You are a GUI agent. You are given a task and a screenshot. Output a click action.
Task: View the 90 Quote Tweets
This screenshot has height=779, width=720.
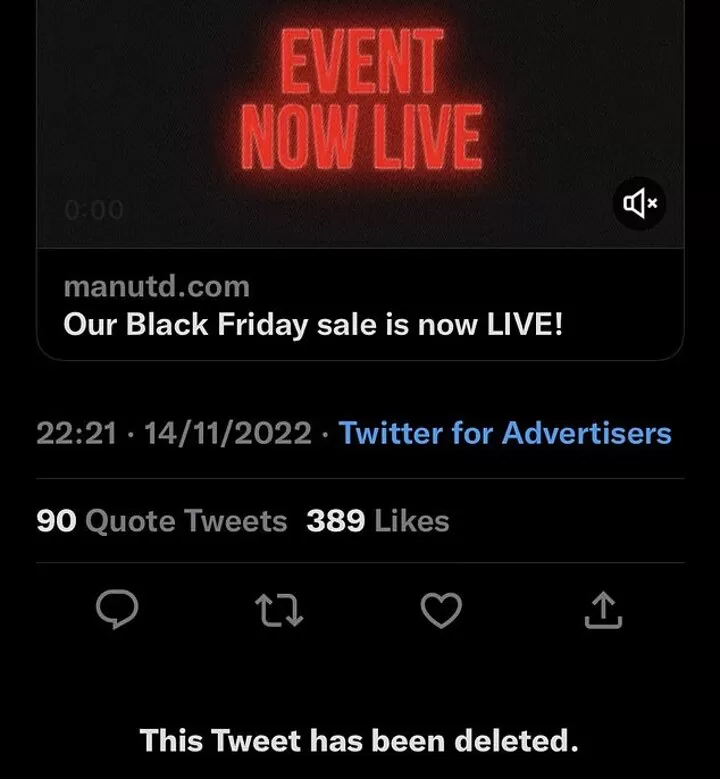161,521
